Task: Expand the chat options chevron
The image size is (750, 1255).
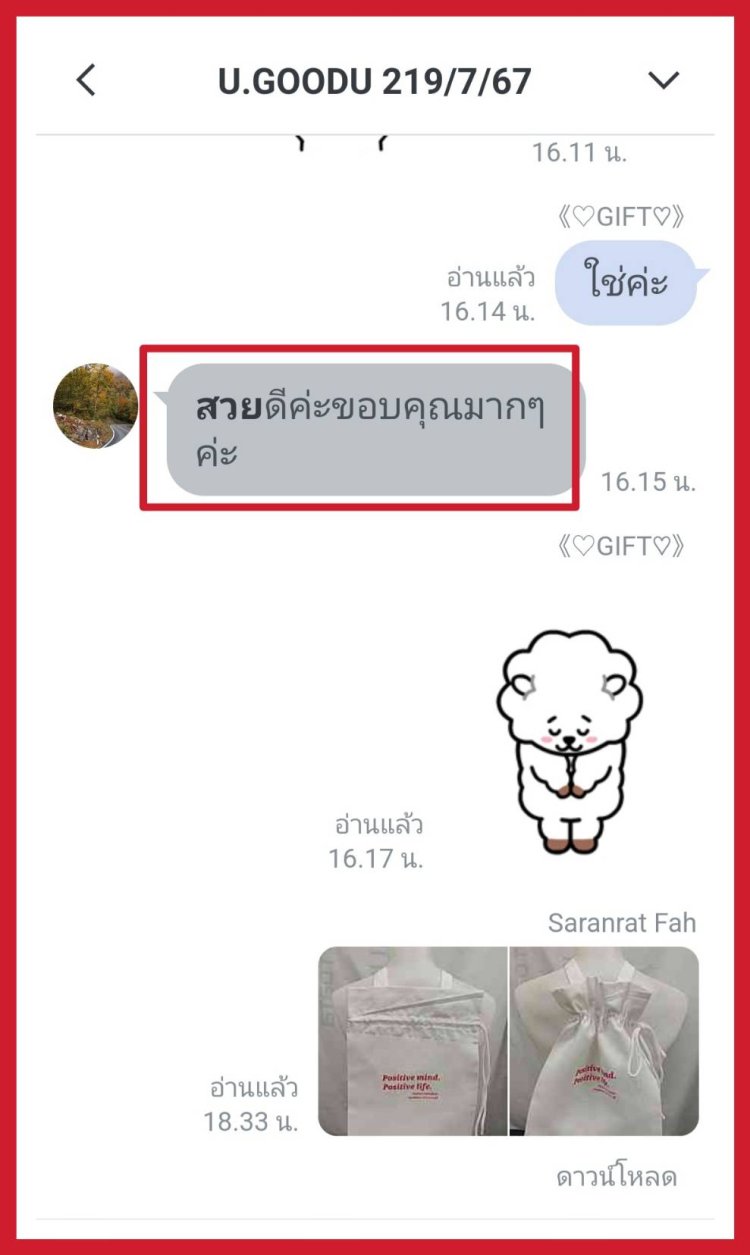Action: [664, 80]
